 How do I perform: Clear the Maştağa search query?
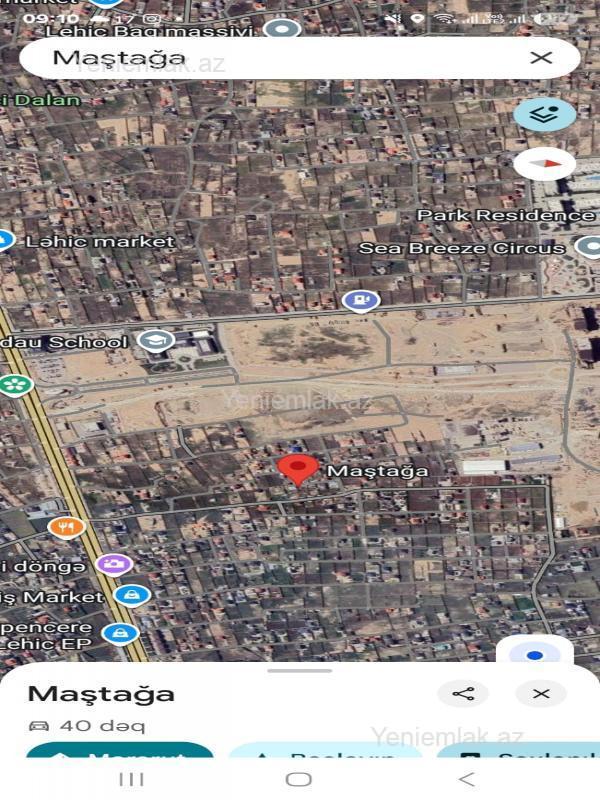pyautogui.click(x=541, y=58)
